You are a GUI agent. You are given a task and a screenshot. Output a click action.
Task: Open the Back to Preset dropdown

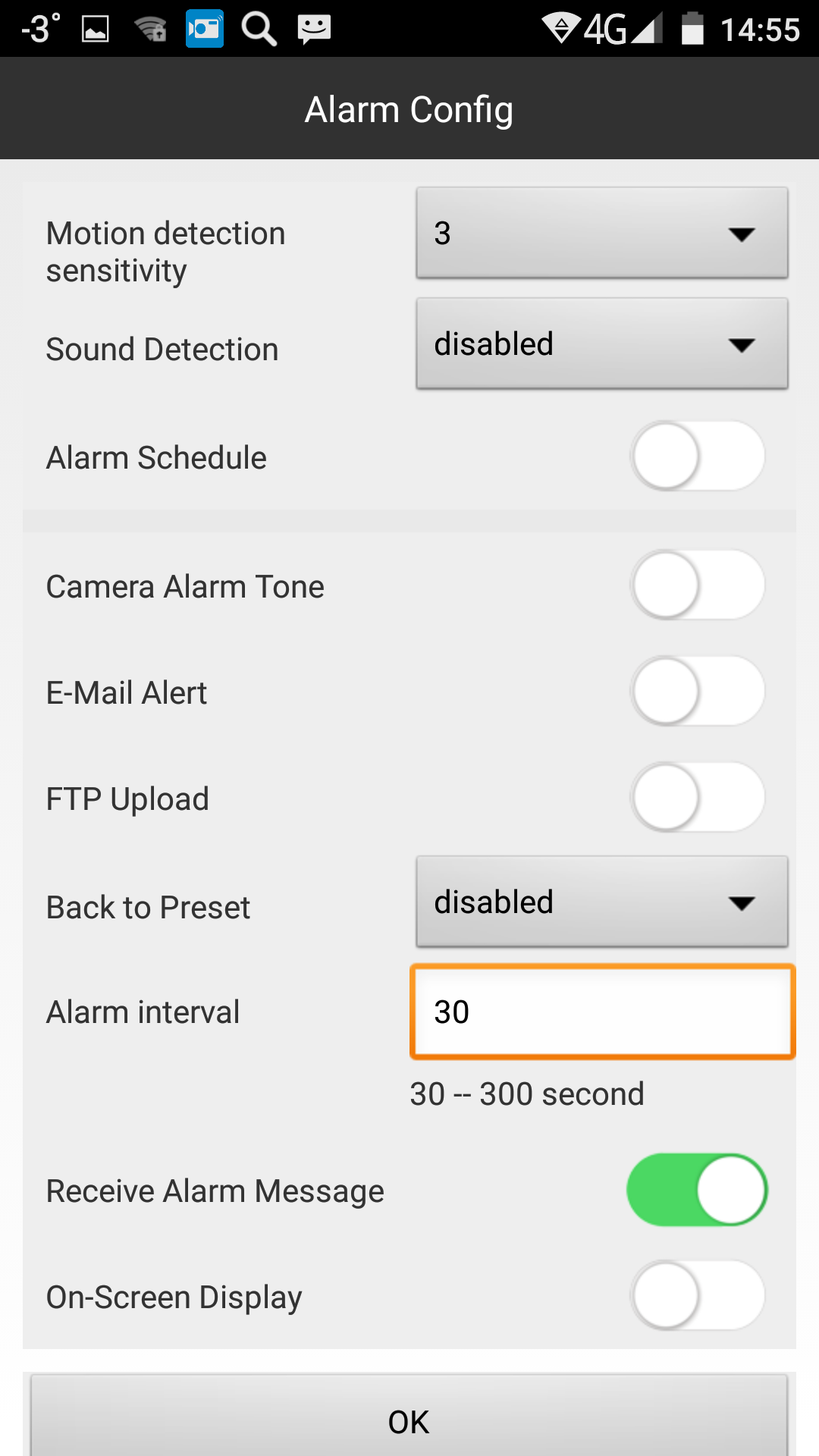coord(601,902)
